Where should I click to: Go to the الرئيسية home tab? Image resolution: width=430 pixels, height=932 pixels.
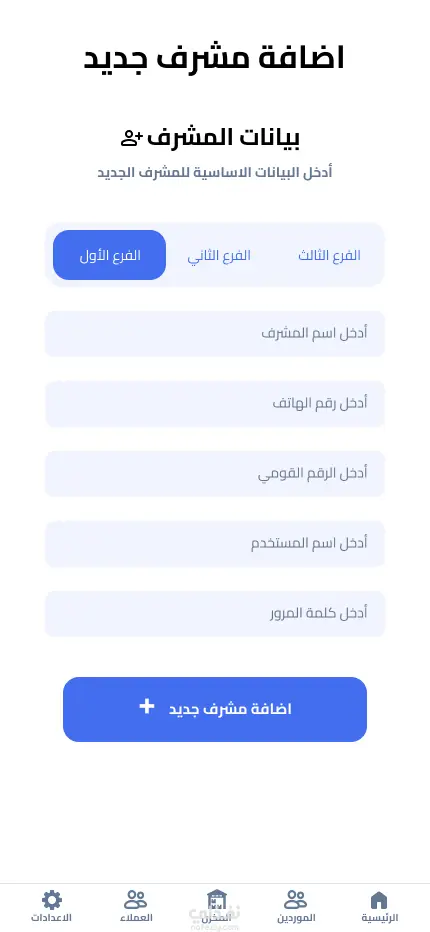click(379, 906)
